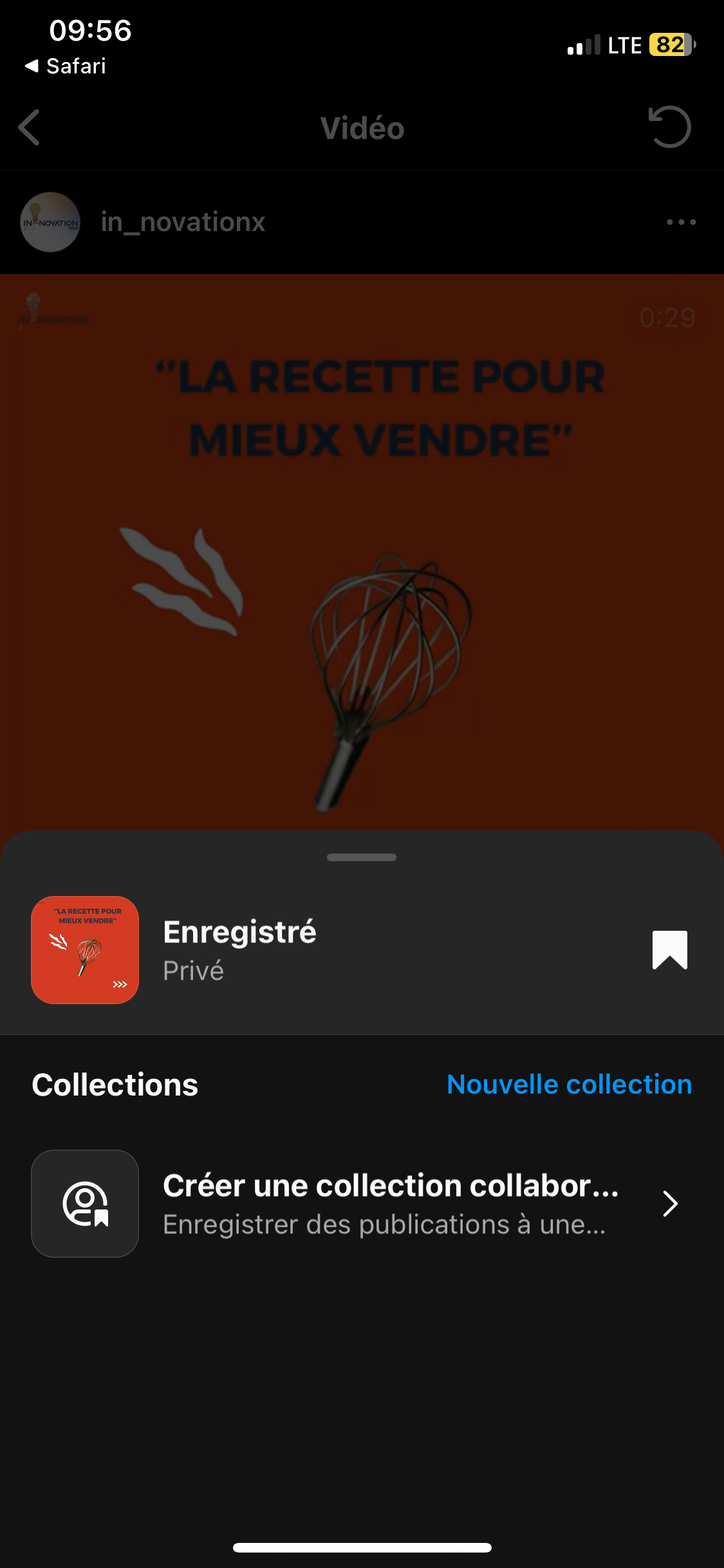Open the three-dot menu for in_novationx
Screen dimensions: 724x1568
click(681, 222)
